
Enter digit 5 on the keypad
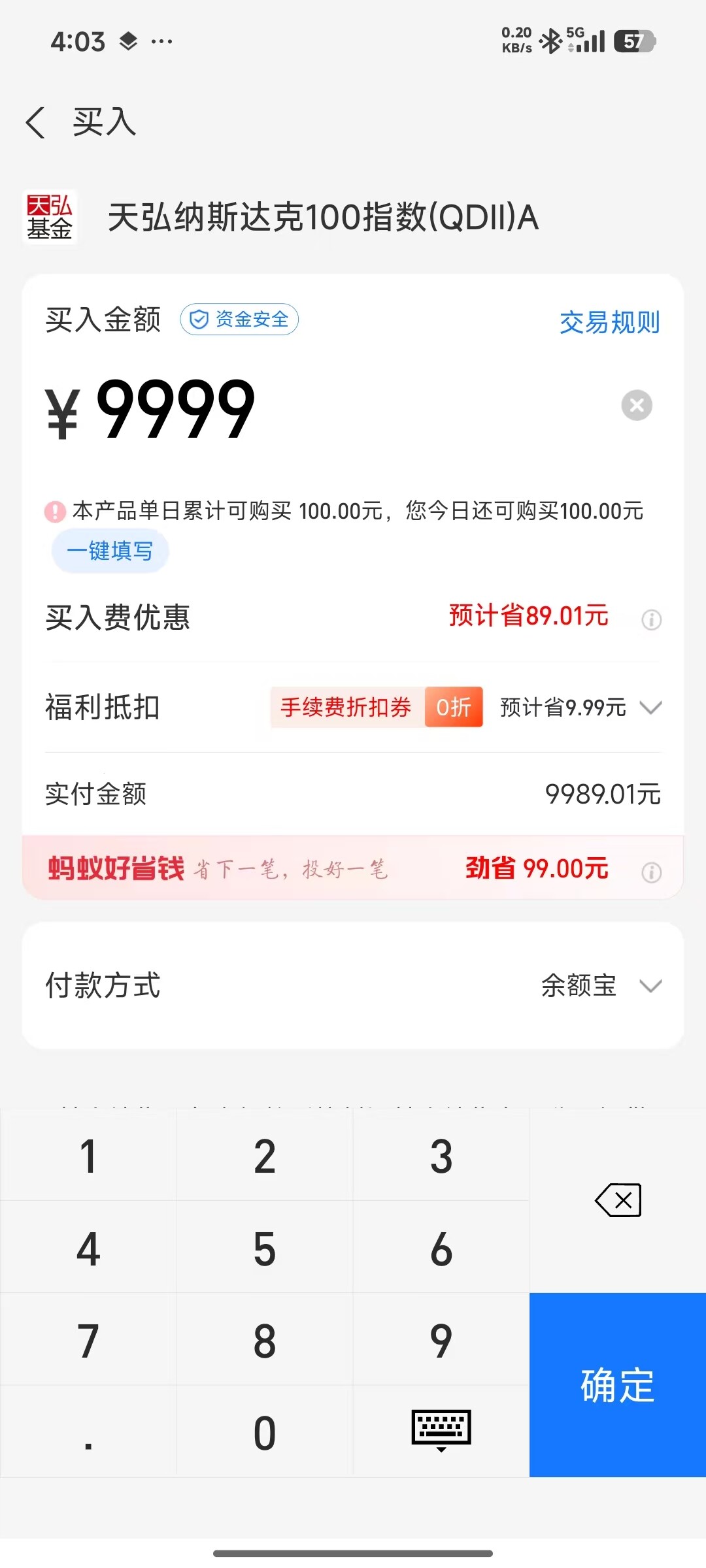tap(265, 1249)
